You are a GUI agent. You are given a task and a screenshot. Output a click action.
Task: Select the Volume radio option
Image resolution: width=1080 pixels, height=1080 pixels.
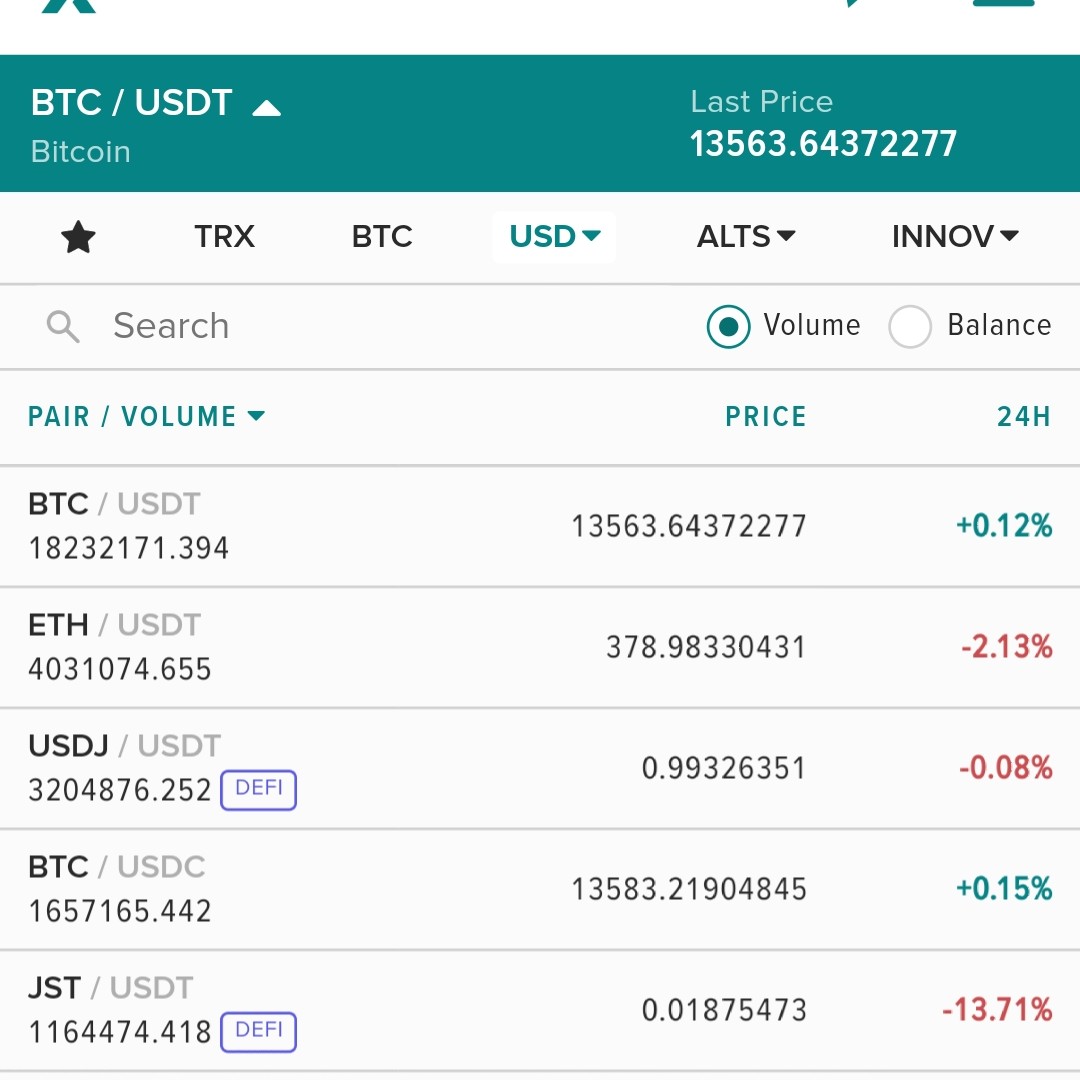728,326
